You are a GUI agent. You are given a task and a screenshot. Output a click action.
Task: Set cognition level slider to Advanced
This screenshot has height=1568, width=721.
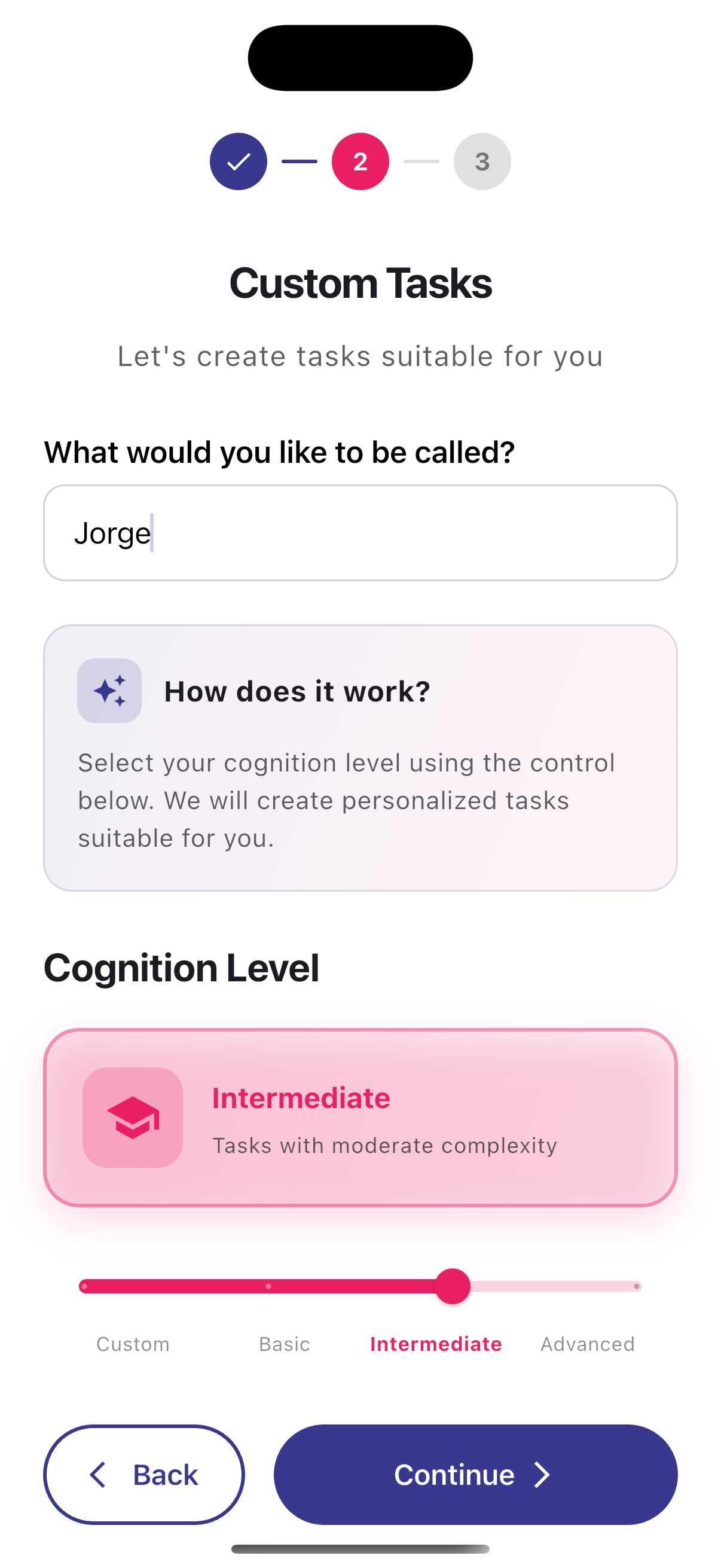[636, 1286]
